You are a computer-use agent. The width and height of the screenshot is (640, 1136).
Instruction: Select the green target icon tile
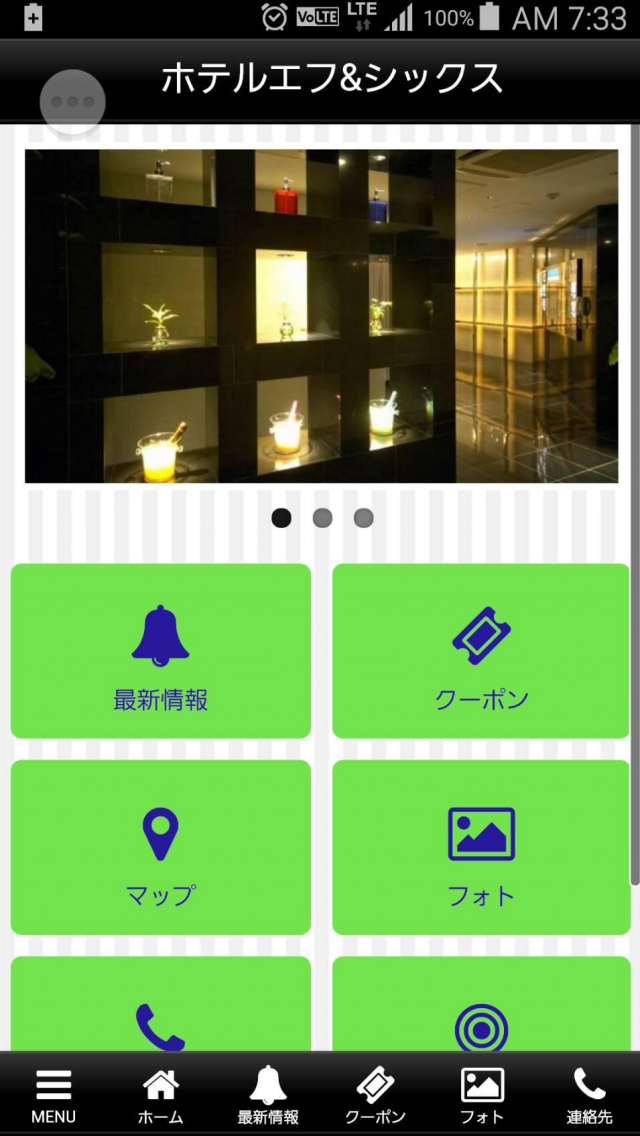click(x=481, y=1006)
